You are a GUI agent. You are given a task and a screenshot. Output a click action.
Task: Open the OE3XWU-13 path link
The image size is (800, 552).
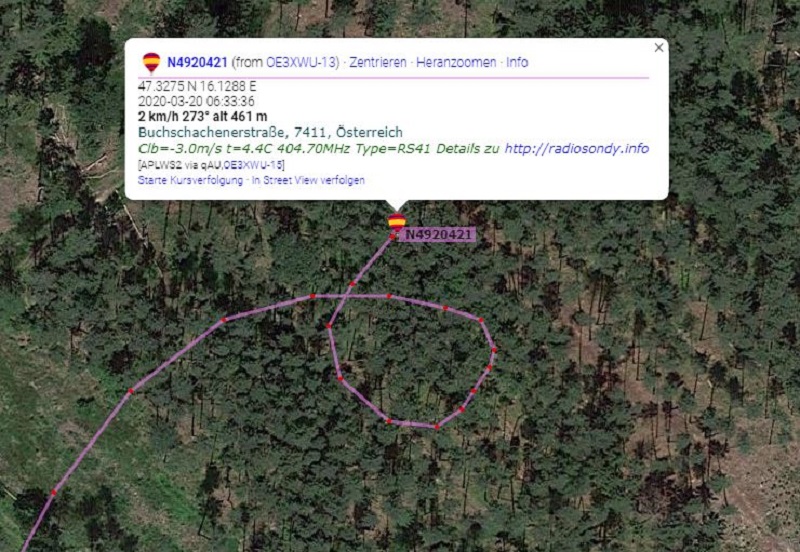click(254, 164)
